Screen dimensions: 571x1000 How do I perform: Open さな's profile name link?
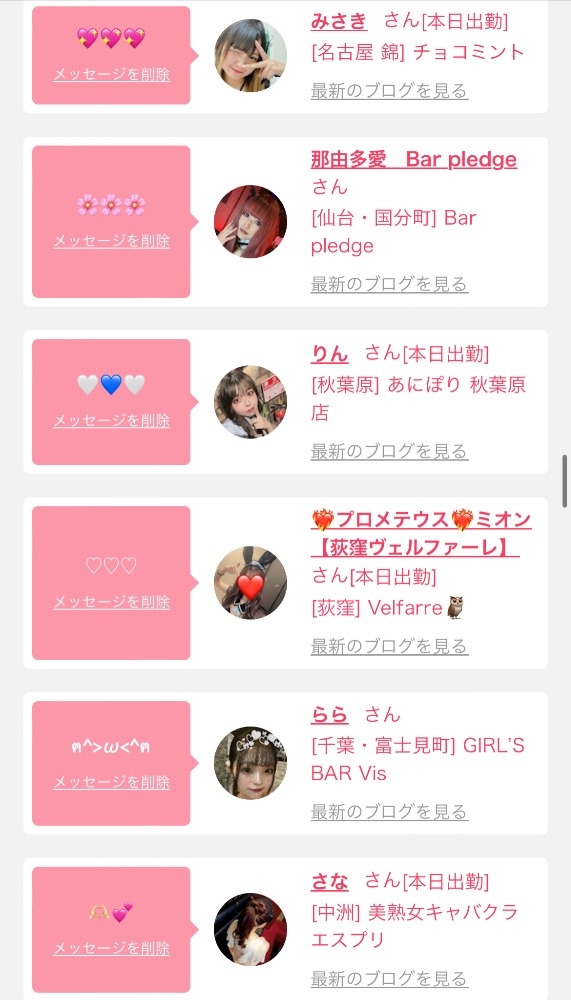click(329, 882)
